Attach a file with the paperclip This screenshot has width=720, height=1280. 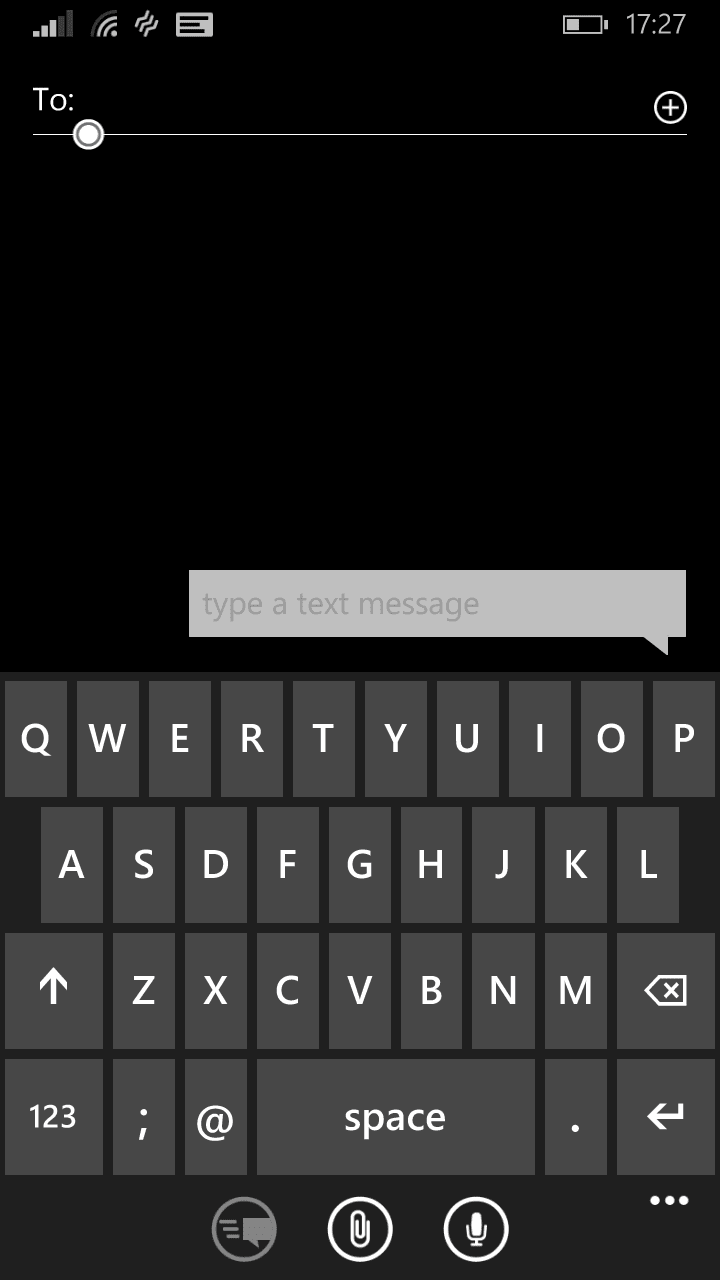click(360, 1229)
